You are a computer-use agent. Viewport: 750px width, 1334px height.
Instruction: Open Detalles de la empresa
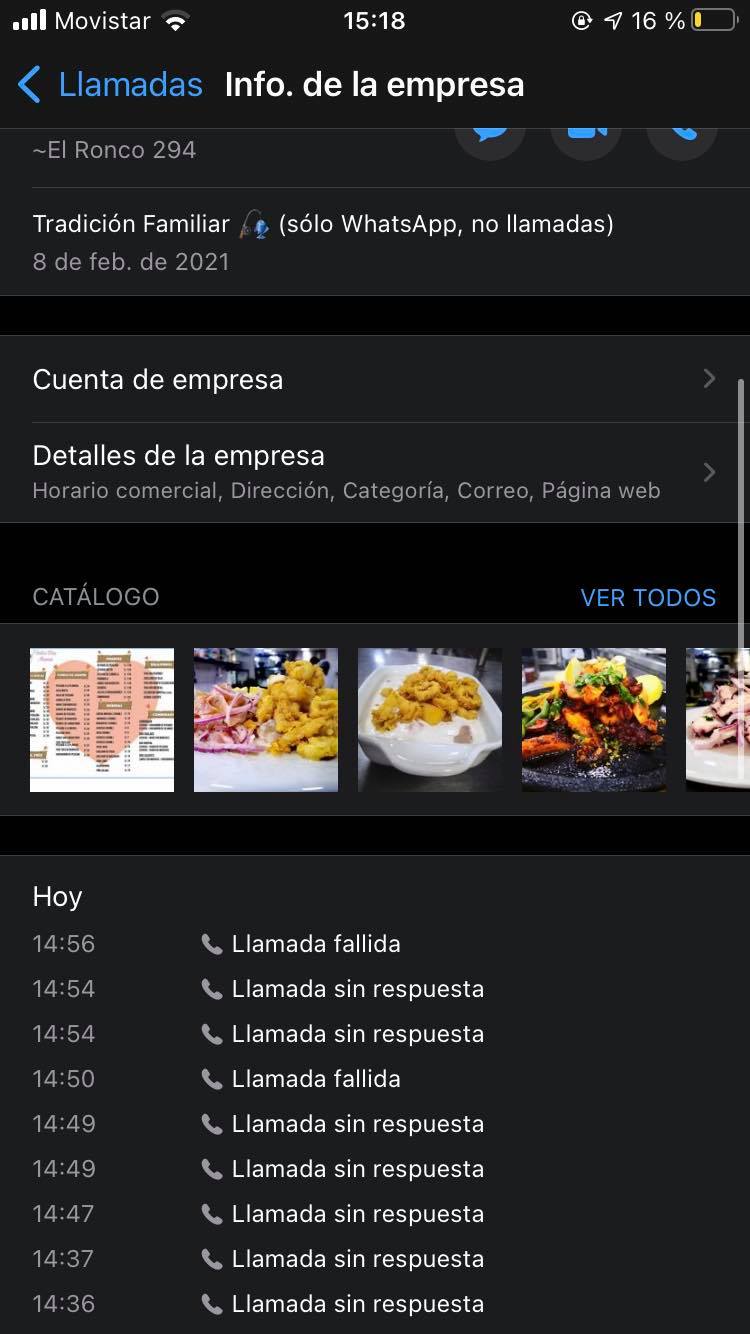tap(374, 472)
